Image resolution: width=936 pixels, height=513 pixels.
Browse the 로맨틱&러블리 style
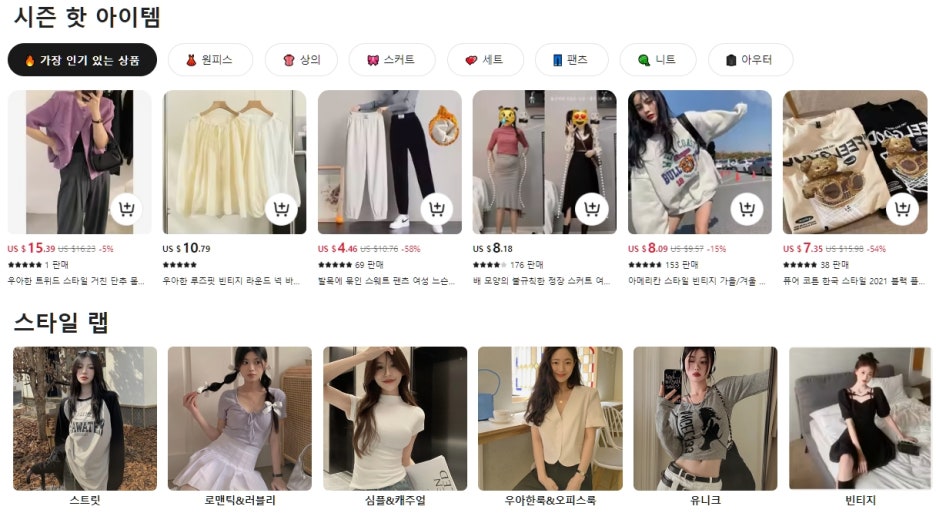tap(239, 420)
